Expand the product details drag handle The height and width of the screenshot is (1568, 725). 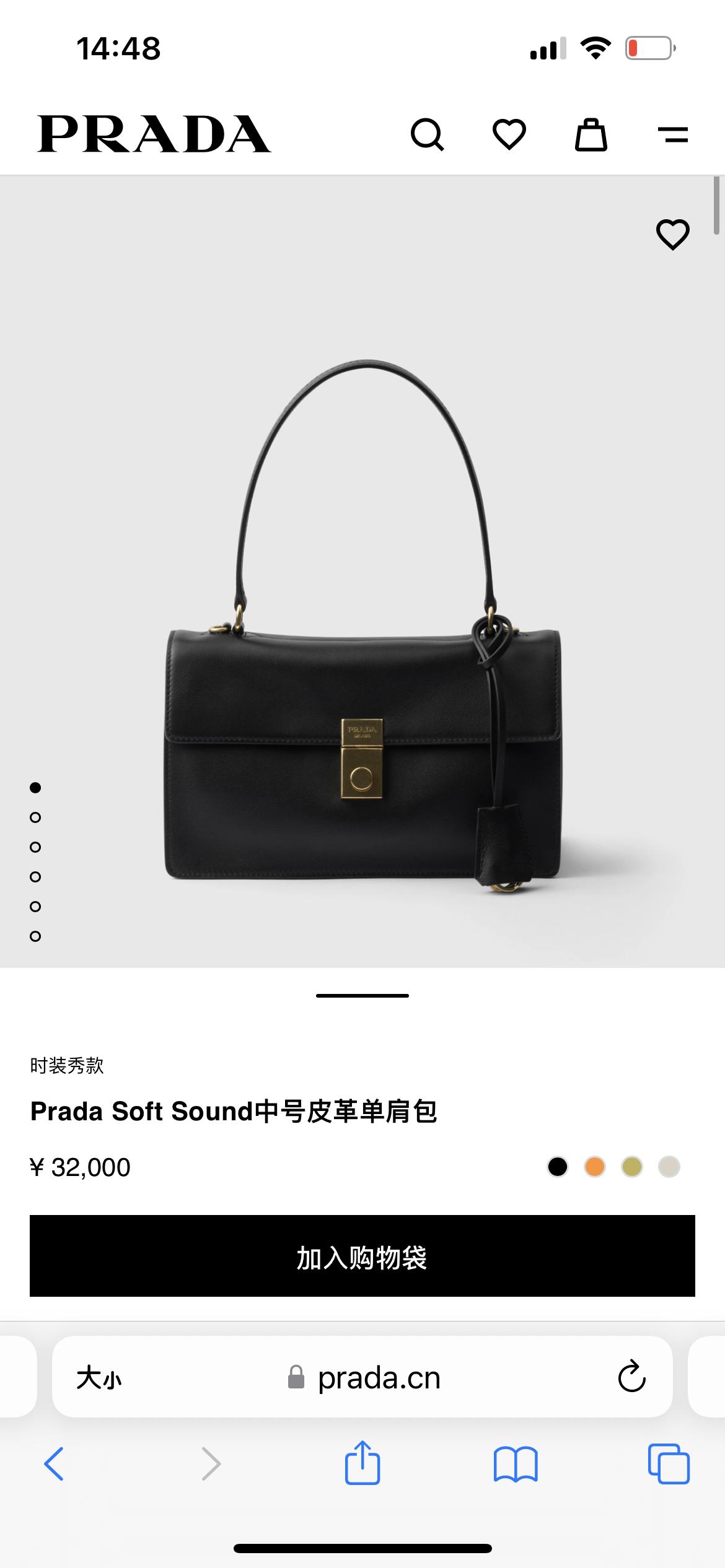point(362,996)
